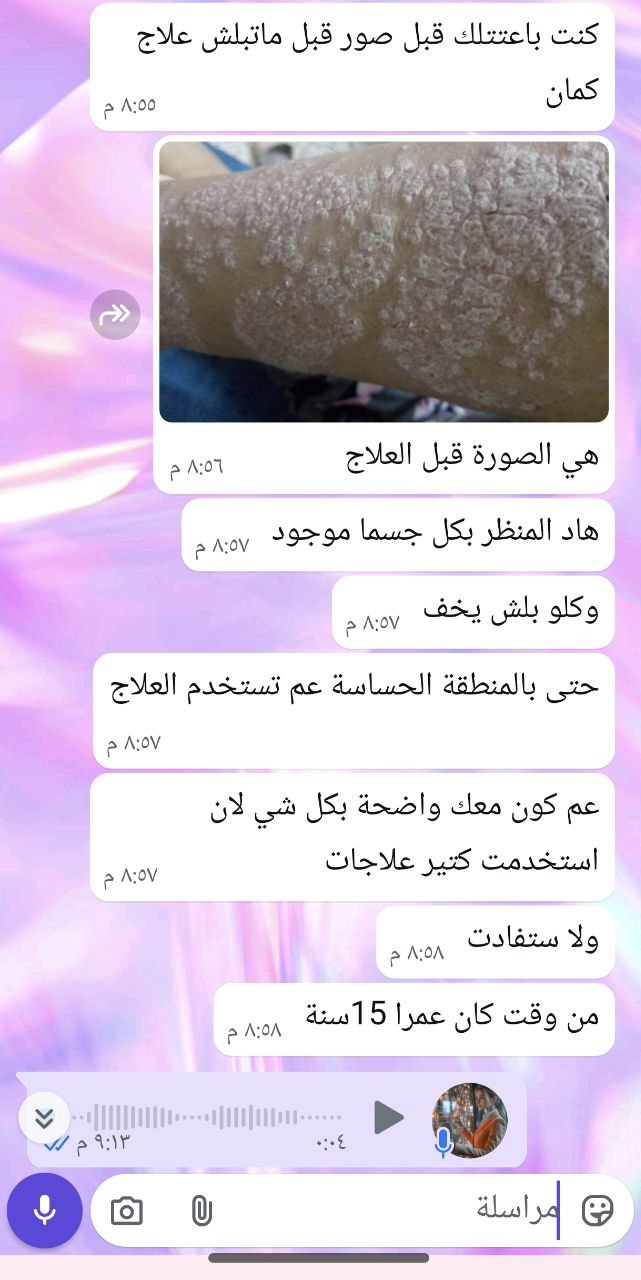
Task: Focus the مراسلة message field
Action: [x=400, y=1211]
